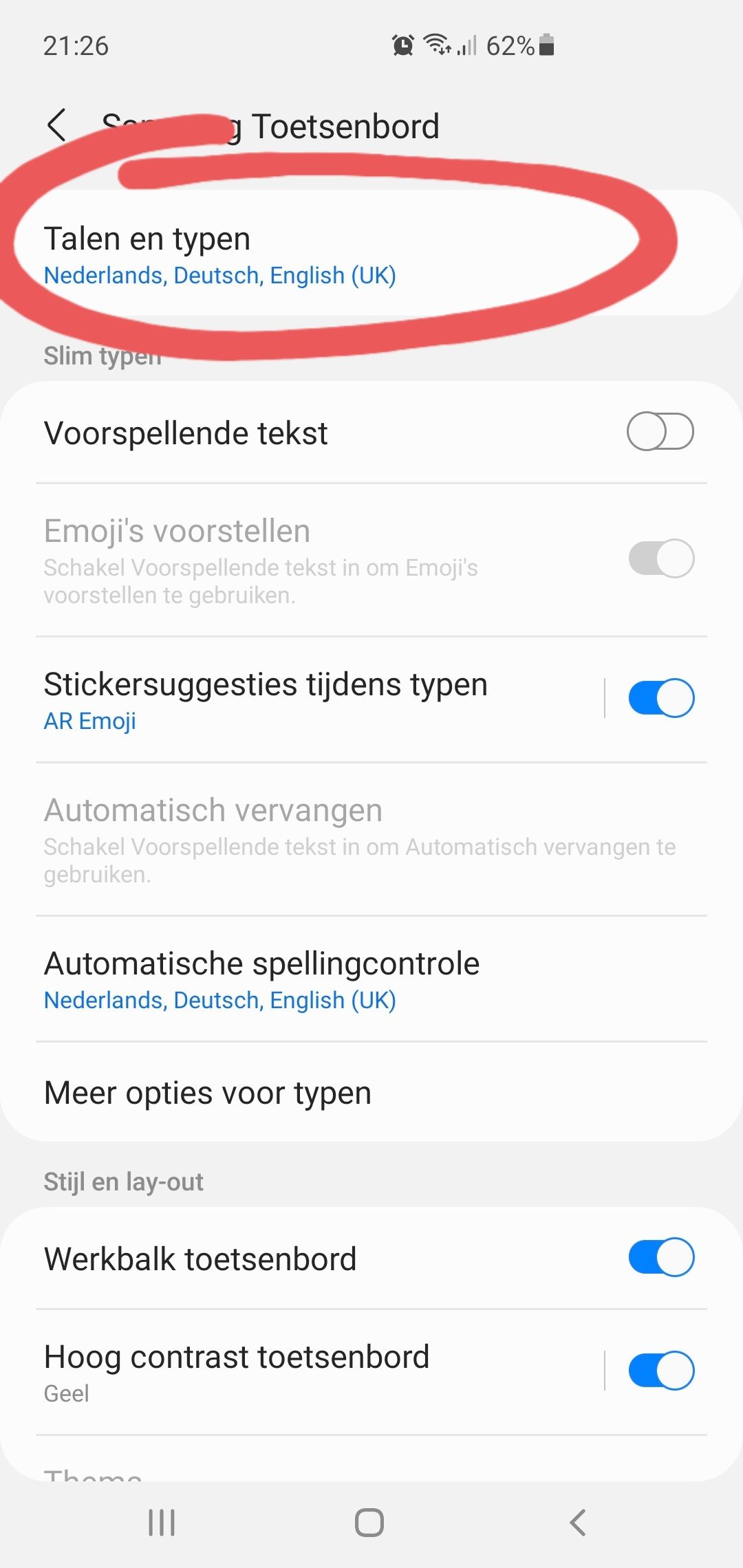743x1568 pixels.
Task: Open Meer opties voor typen
Action: click(207, 1092)
